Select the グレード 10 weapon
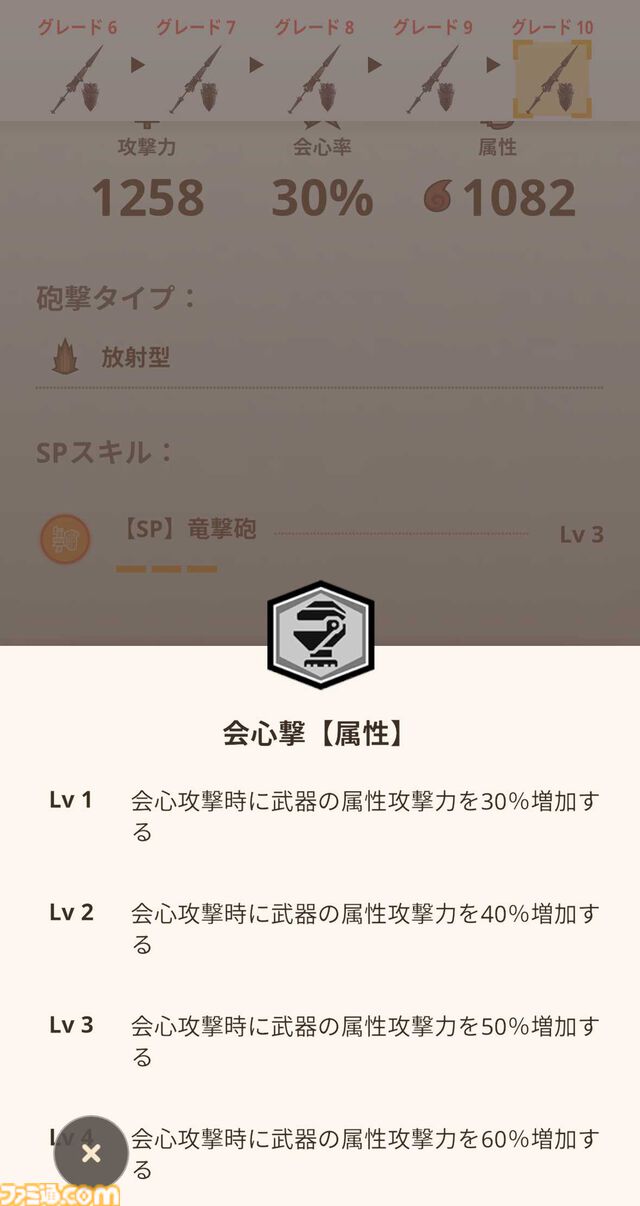The width and height of the screenshot is (640, 1206). click(x=552, y=79)
